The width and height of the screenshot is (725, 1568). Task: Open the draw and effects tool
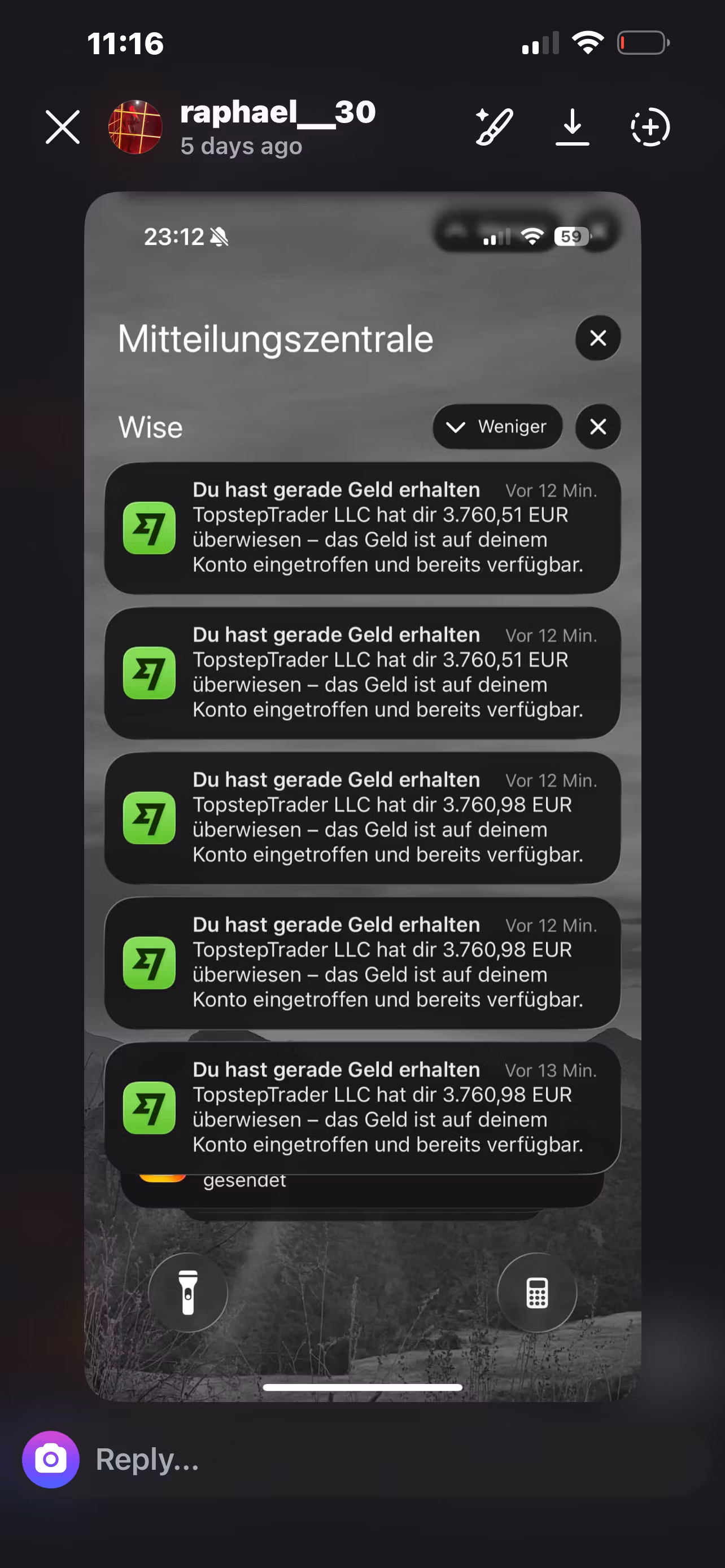click(493, 127)
